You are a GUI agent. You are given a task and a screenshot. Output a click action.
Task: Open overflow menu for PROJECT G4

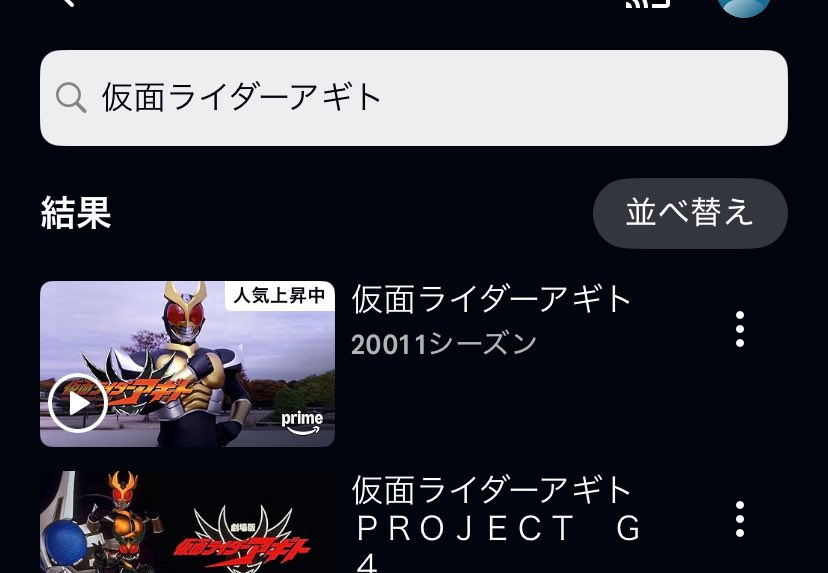pos(740,519)
